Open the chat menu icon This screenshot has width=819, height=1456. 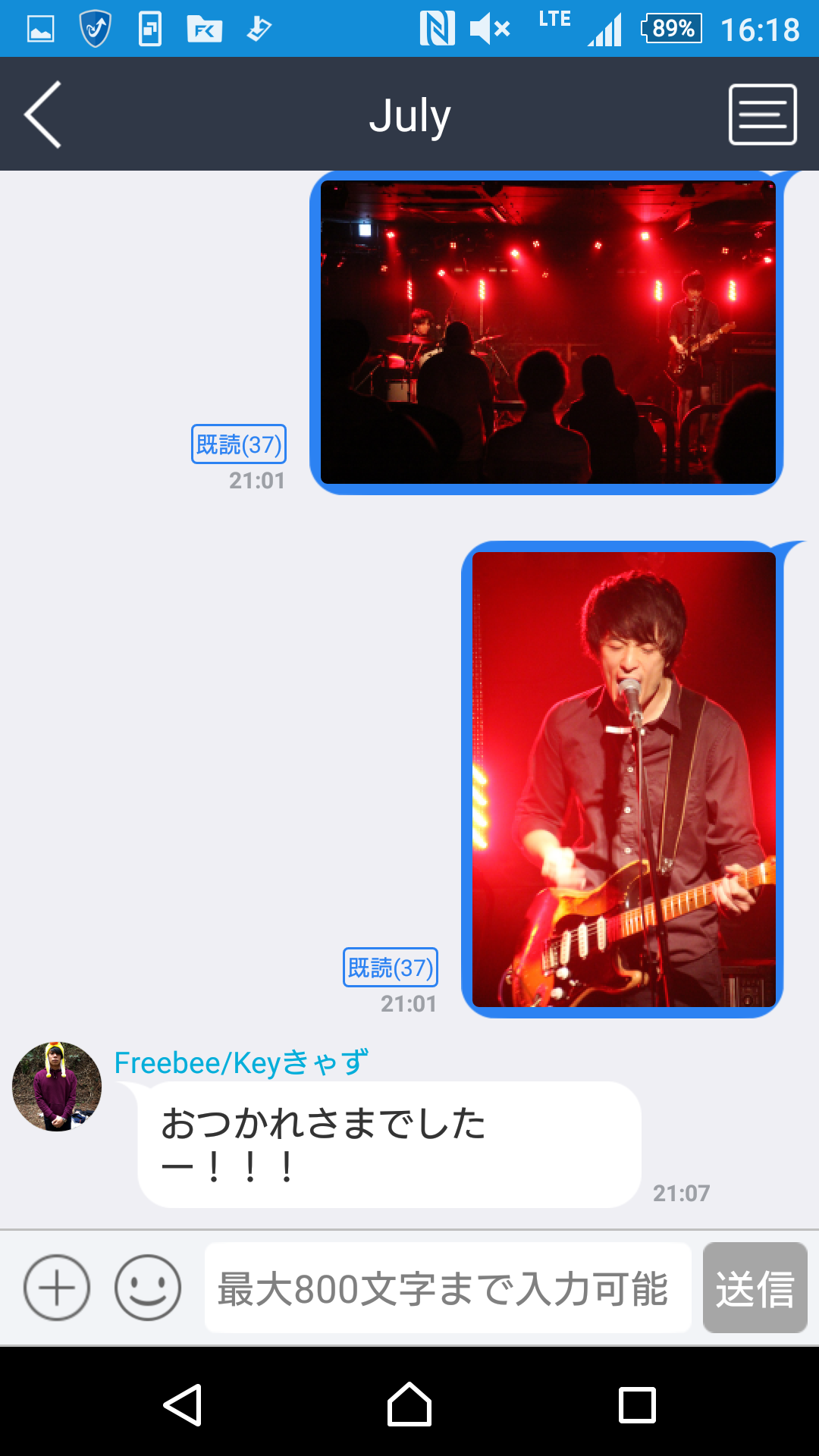(762, 115)
